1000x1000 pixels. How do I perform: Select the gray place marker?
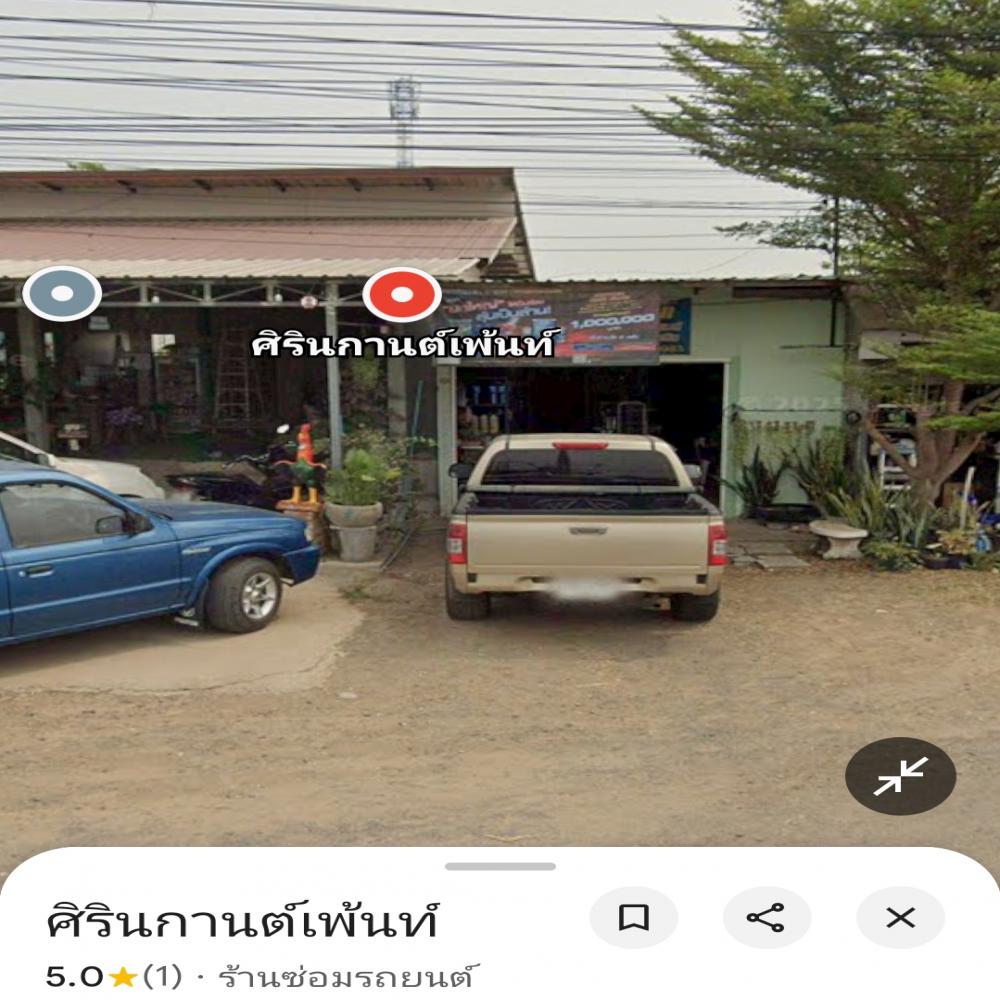(x=62, y=294)
